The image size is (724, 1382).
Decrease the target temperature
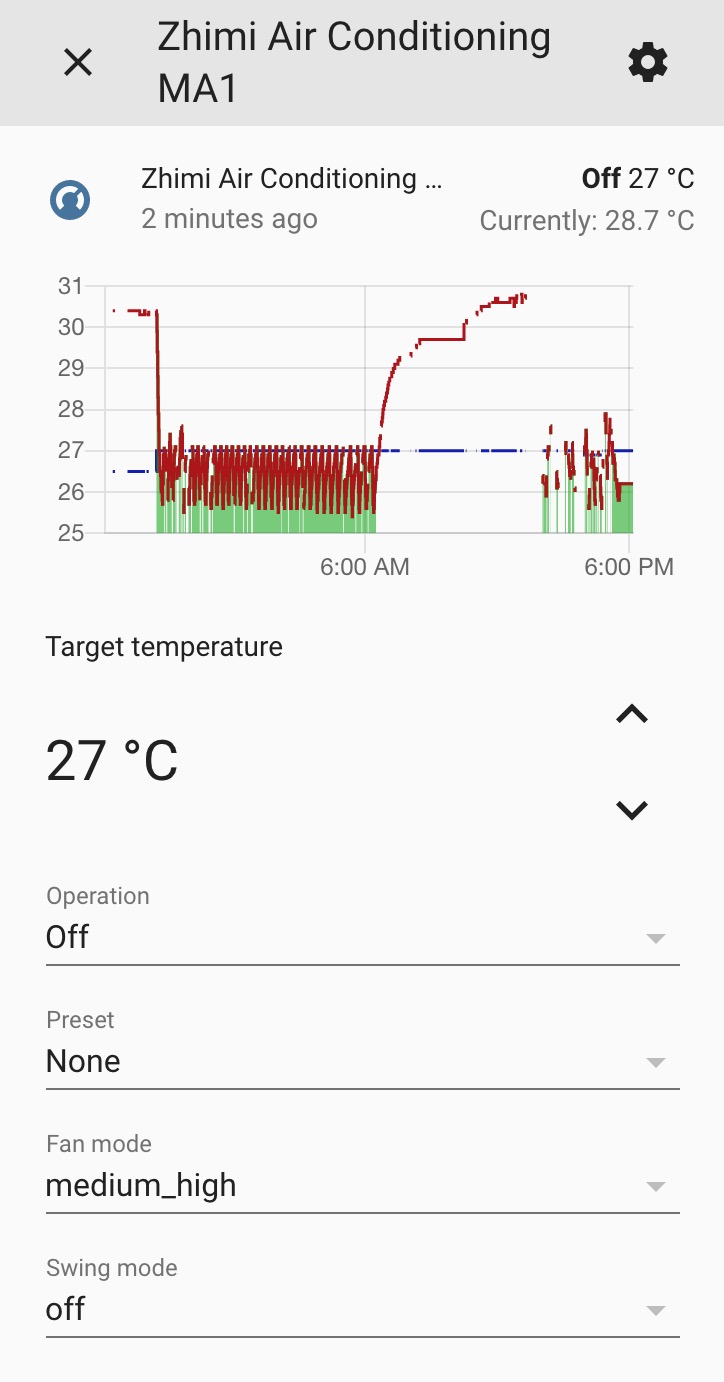632,810
